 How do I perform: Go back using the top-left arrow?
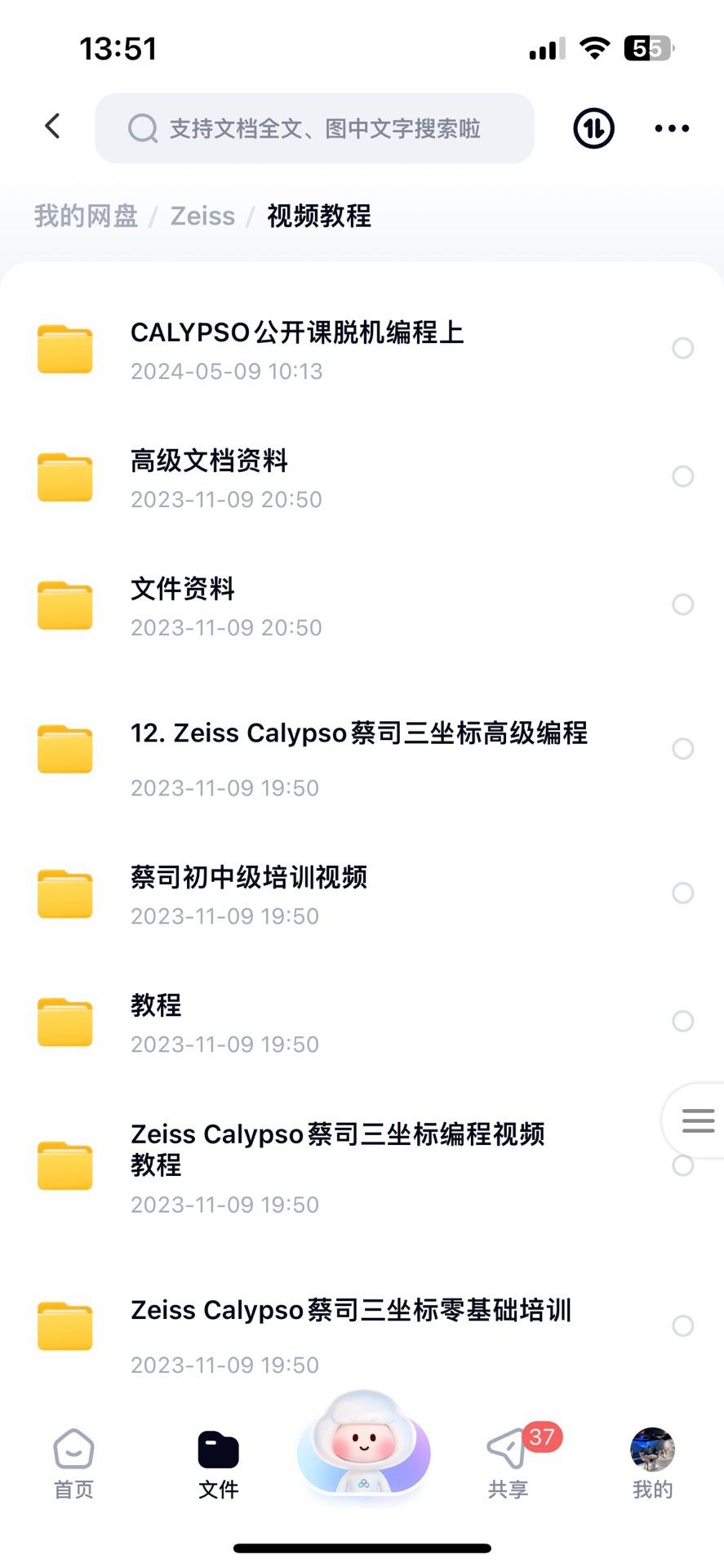(x=53, y=127)
